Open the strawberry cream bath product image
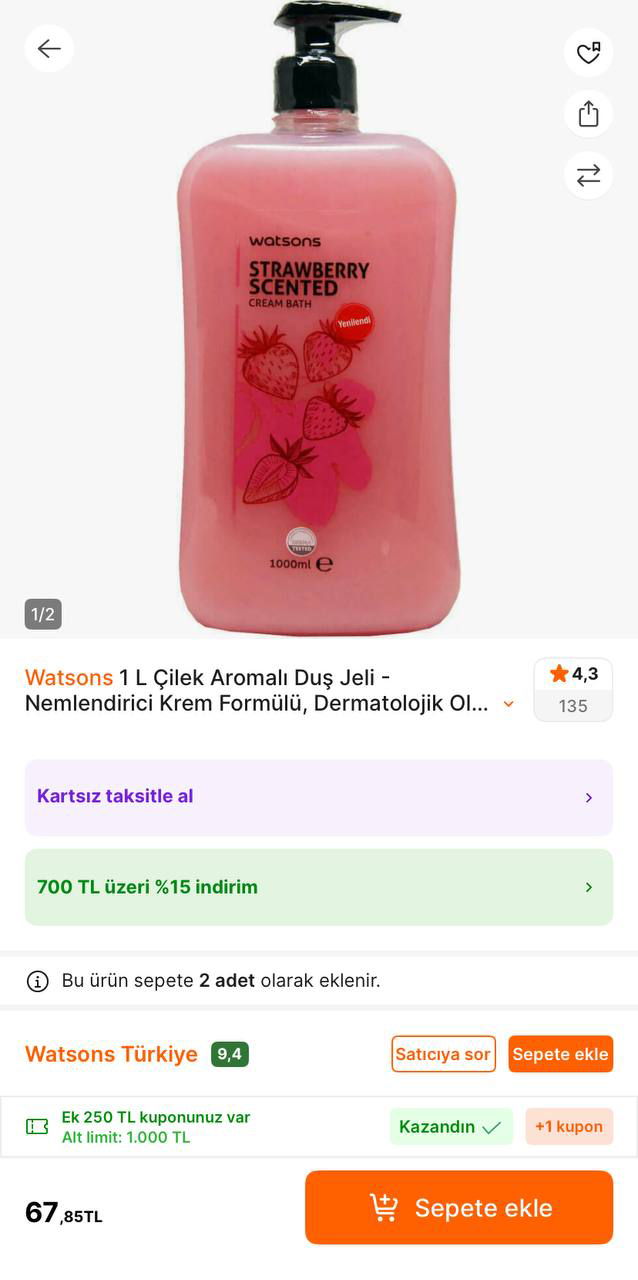638x1280 pixels. click(317, 330)
